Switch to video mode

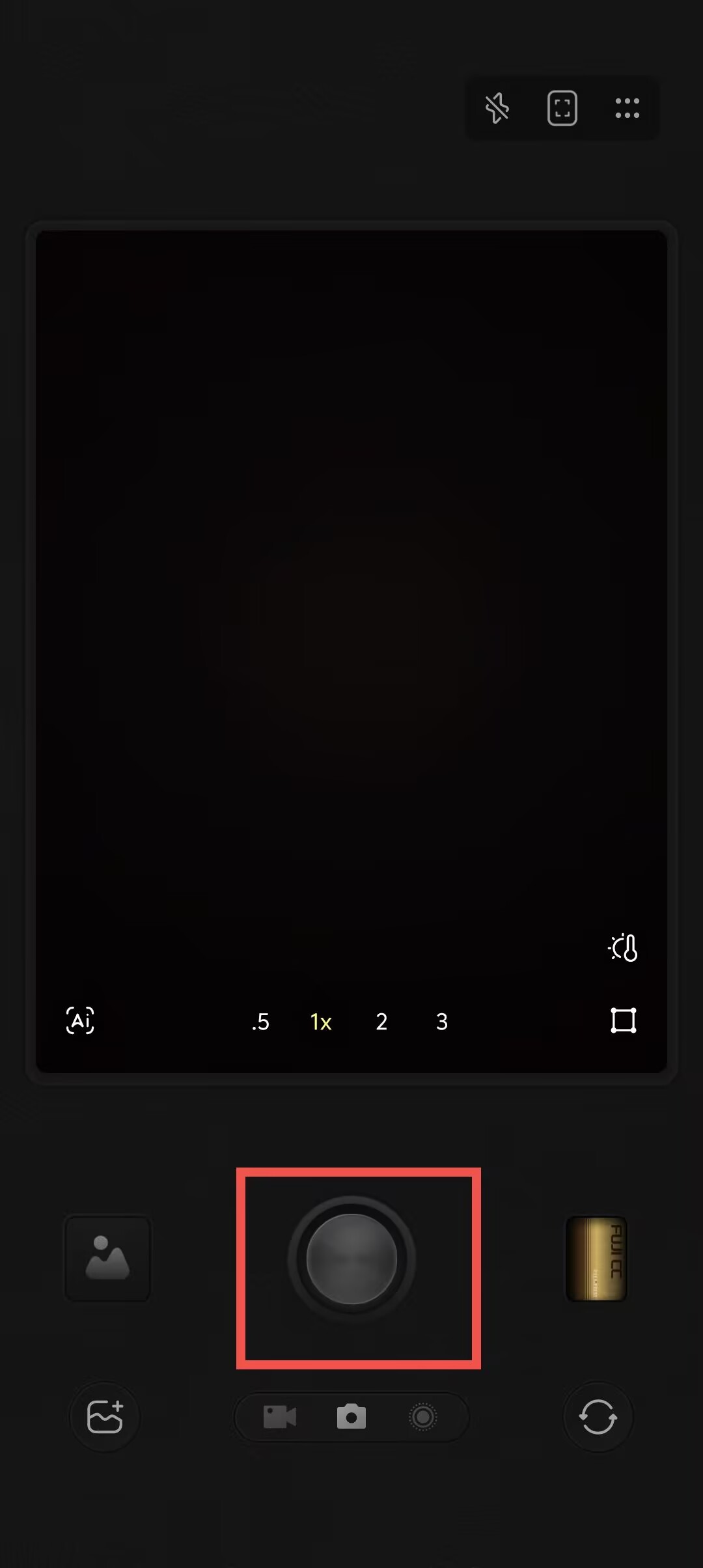[x=280, y=1417]
